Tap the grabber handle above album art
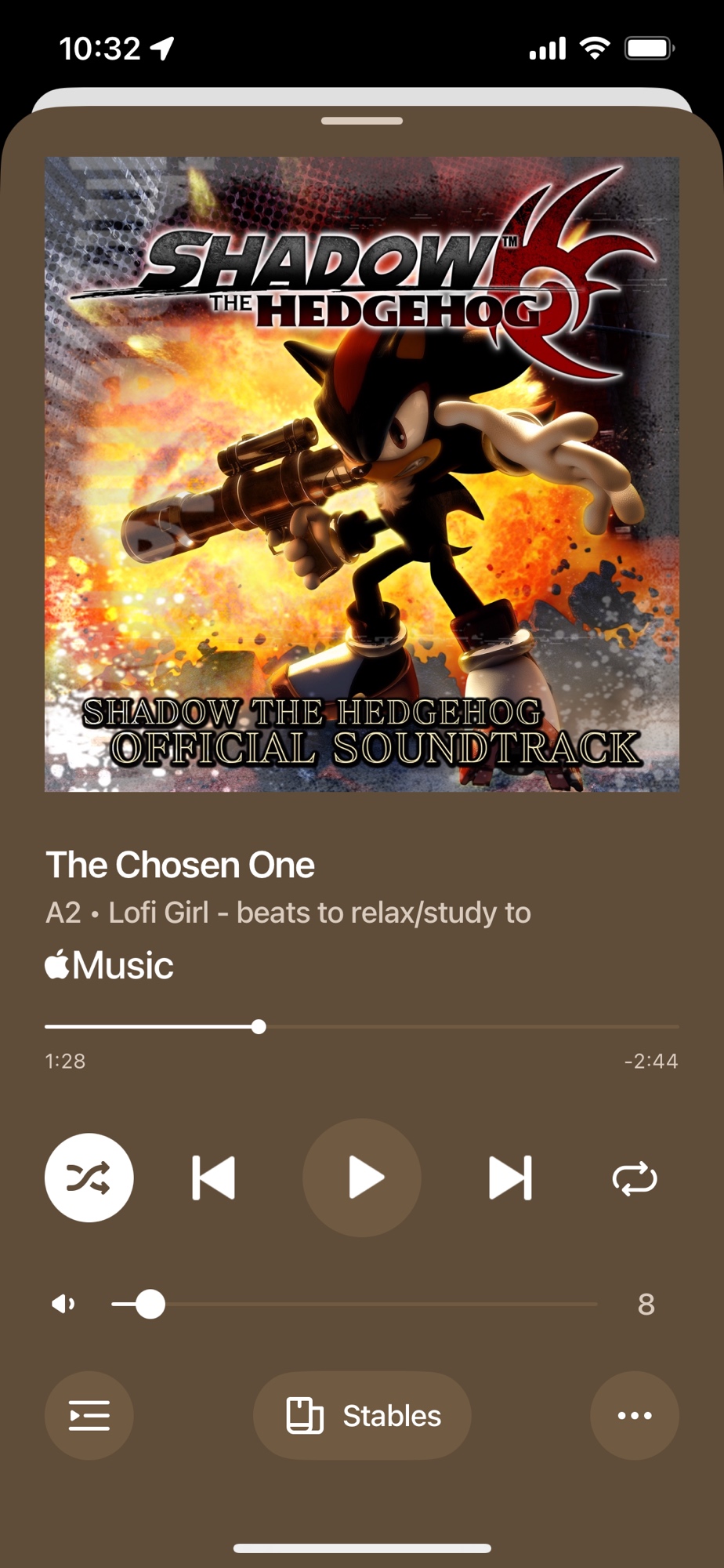724x1568 pixels. [362, 121]
